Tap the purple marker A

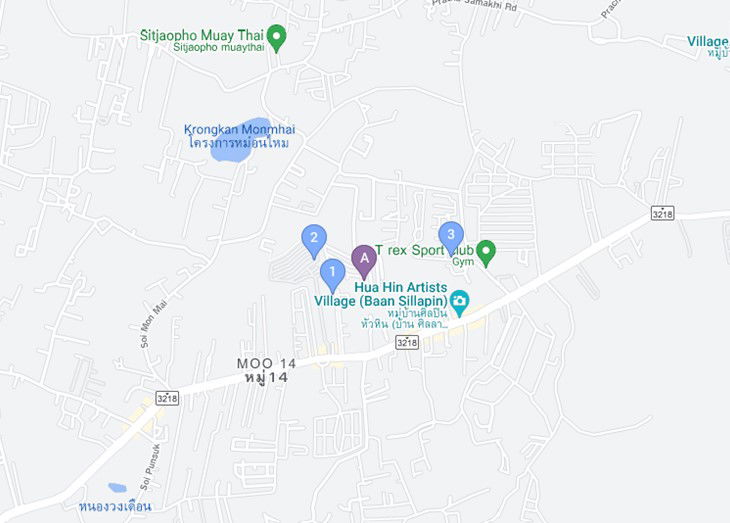364,259
